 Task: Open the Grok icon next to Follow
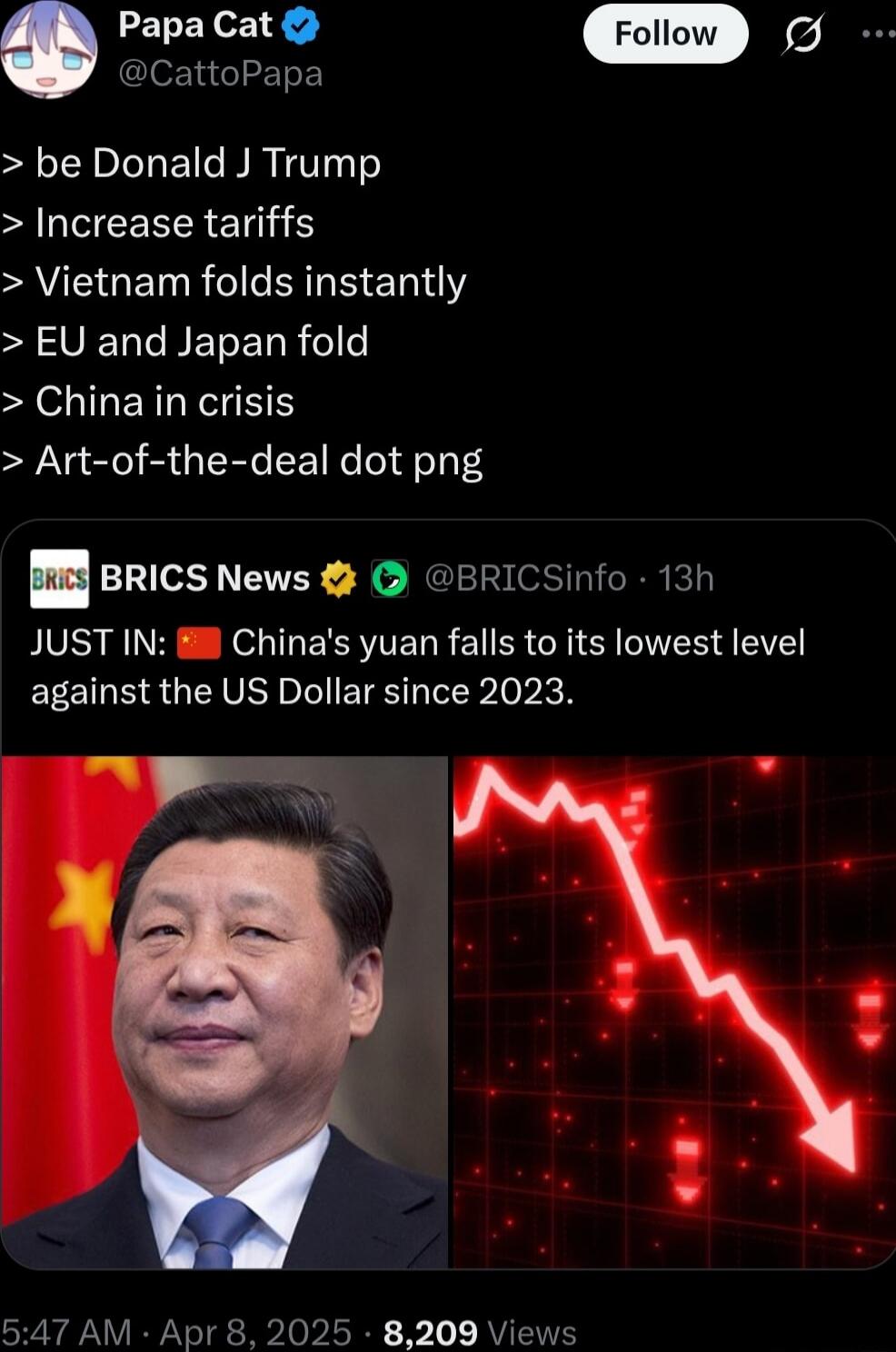[x=801, y=35]
